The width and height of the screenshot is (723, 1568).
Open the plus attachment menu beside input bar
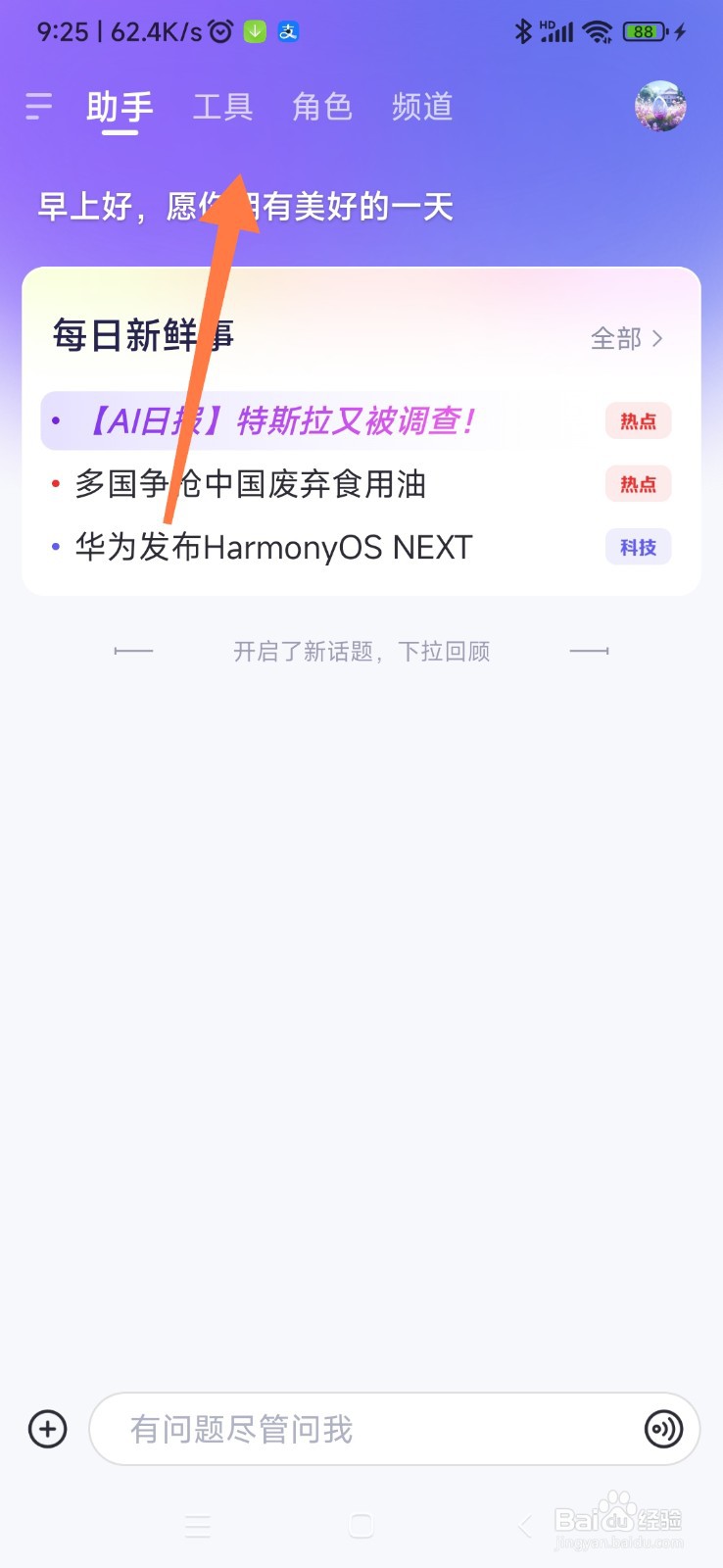coord(46,1429)
